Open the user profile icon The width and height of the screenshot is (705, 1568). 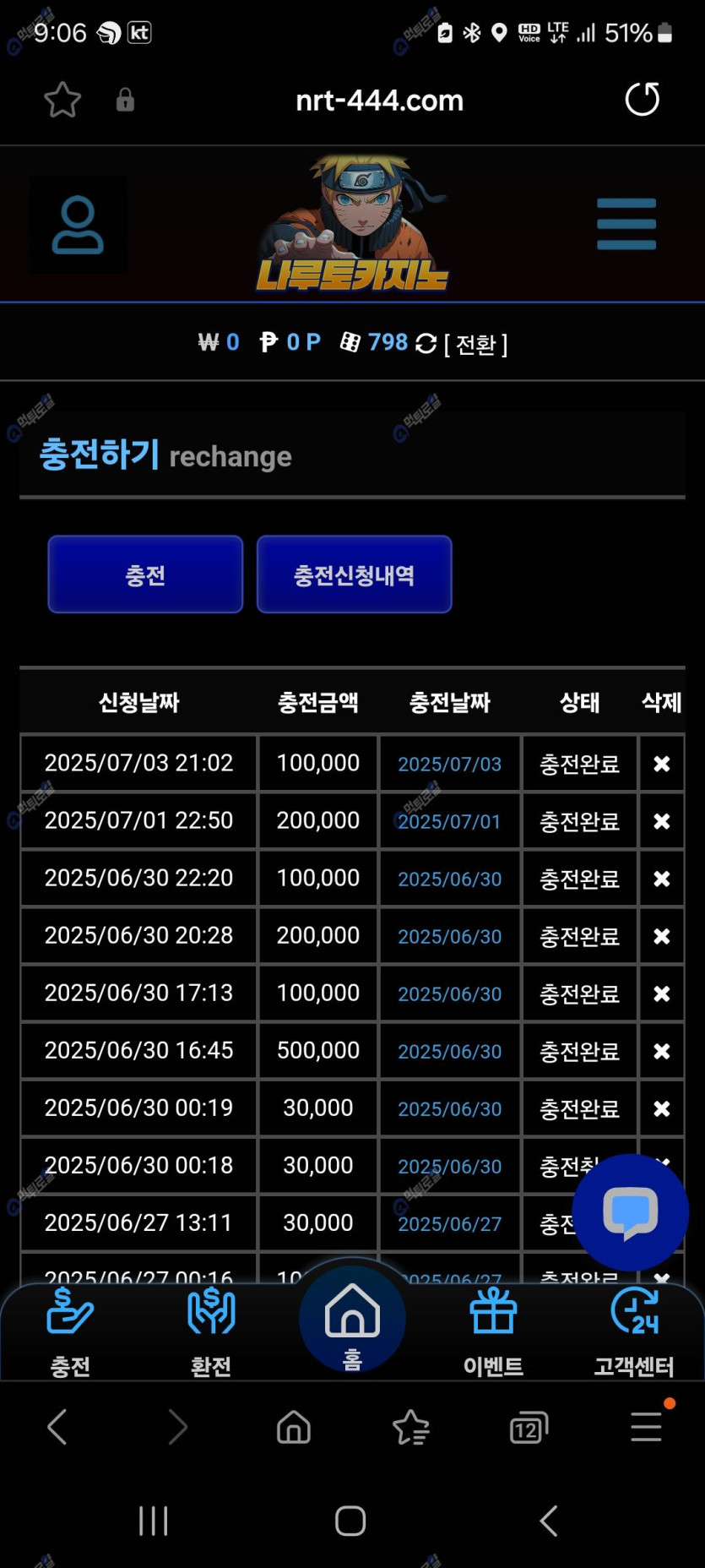78,225
